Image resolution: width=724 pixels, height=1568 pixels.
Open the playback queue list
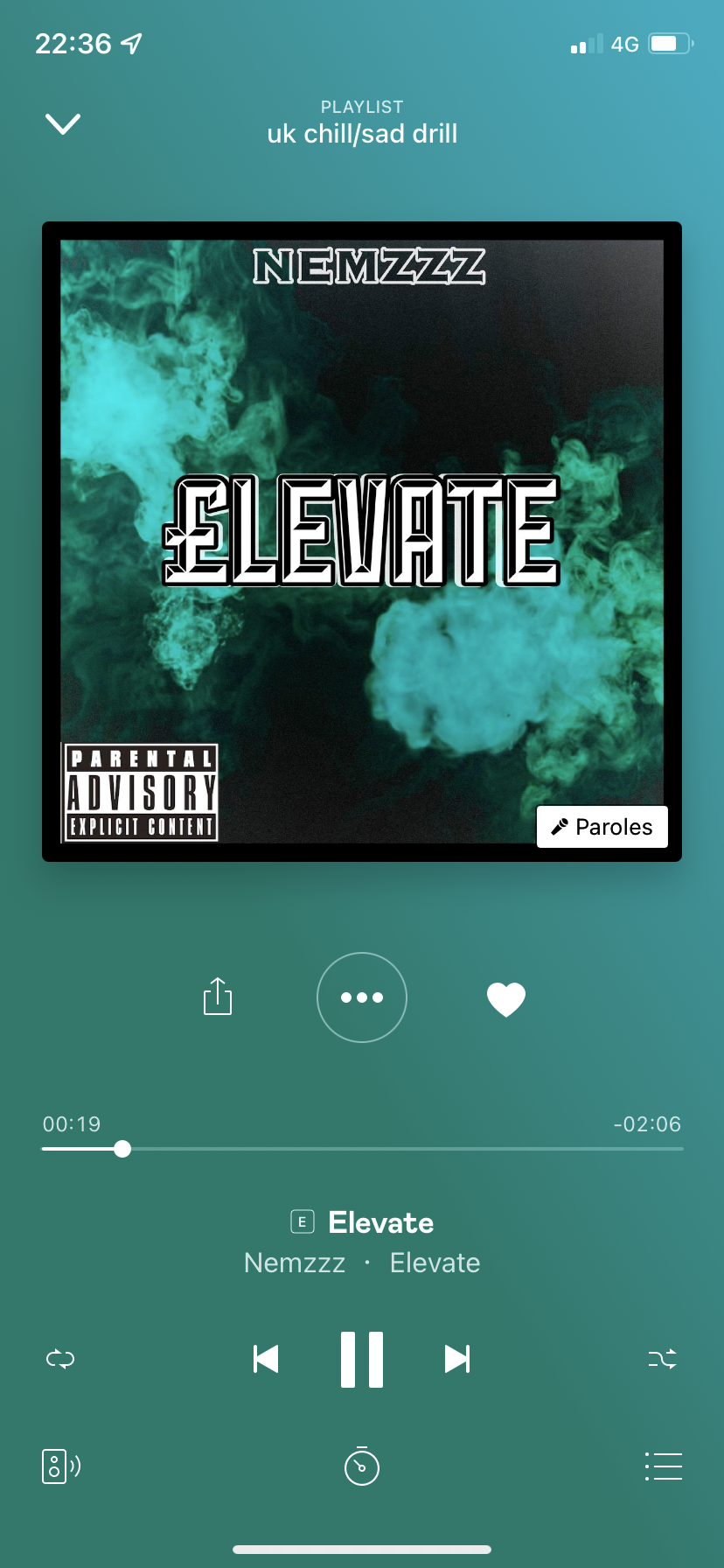[664, 1466]
